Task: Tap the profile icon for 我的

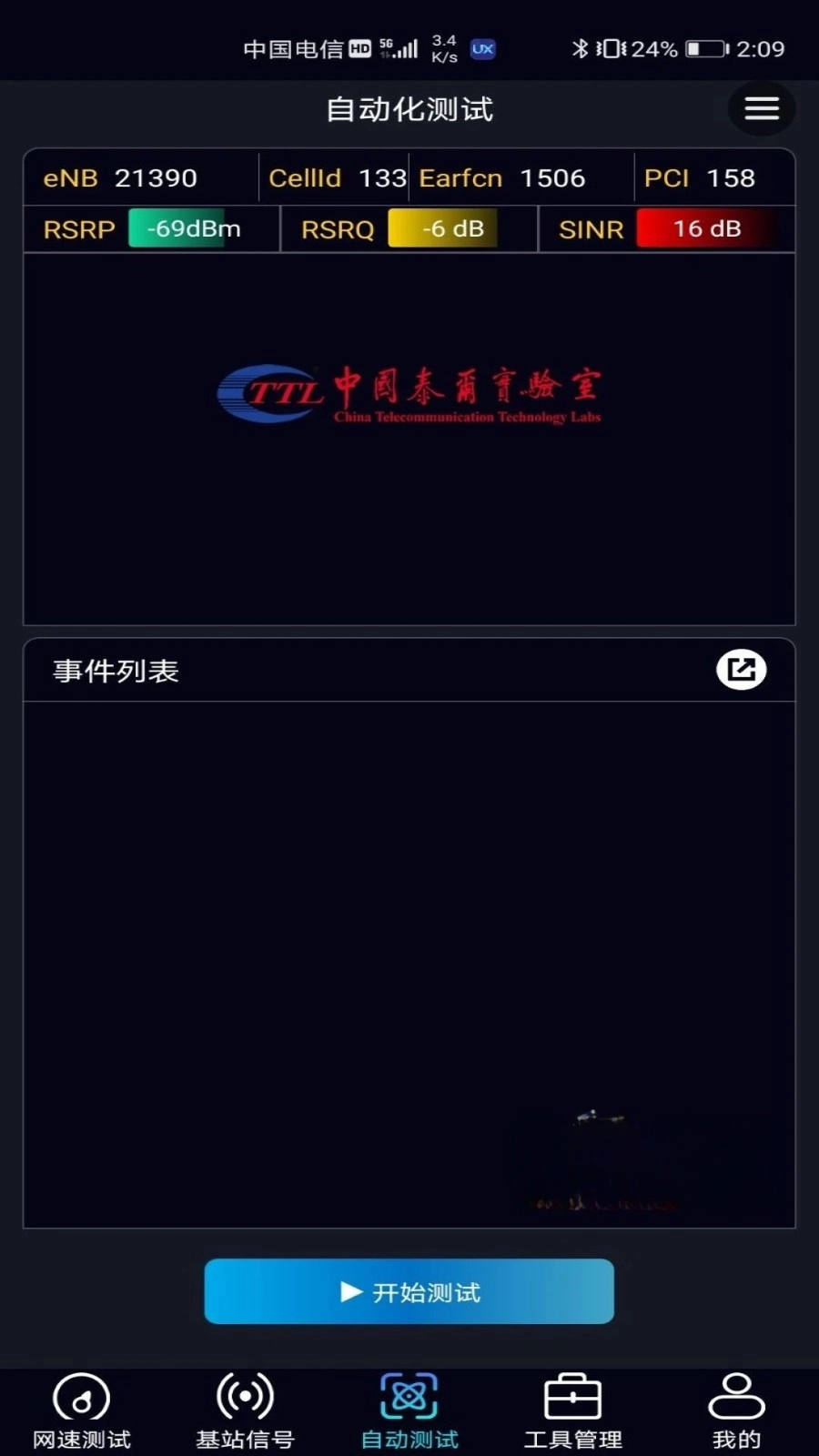Action: 736,1395
